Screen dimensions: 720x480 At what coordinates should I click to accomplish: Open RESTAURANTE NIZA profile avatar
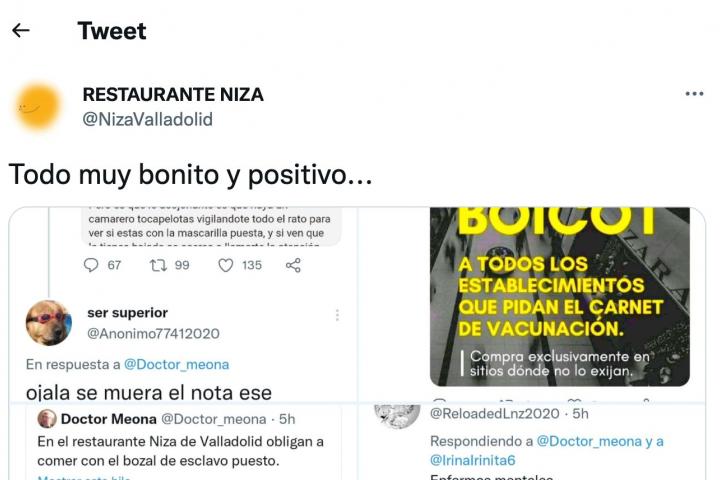(37, 106)
